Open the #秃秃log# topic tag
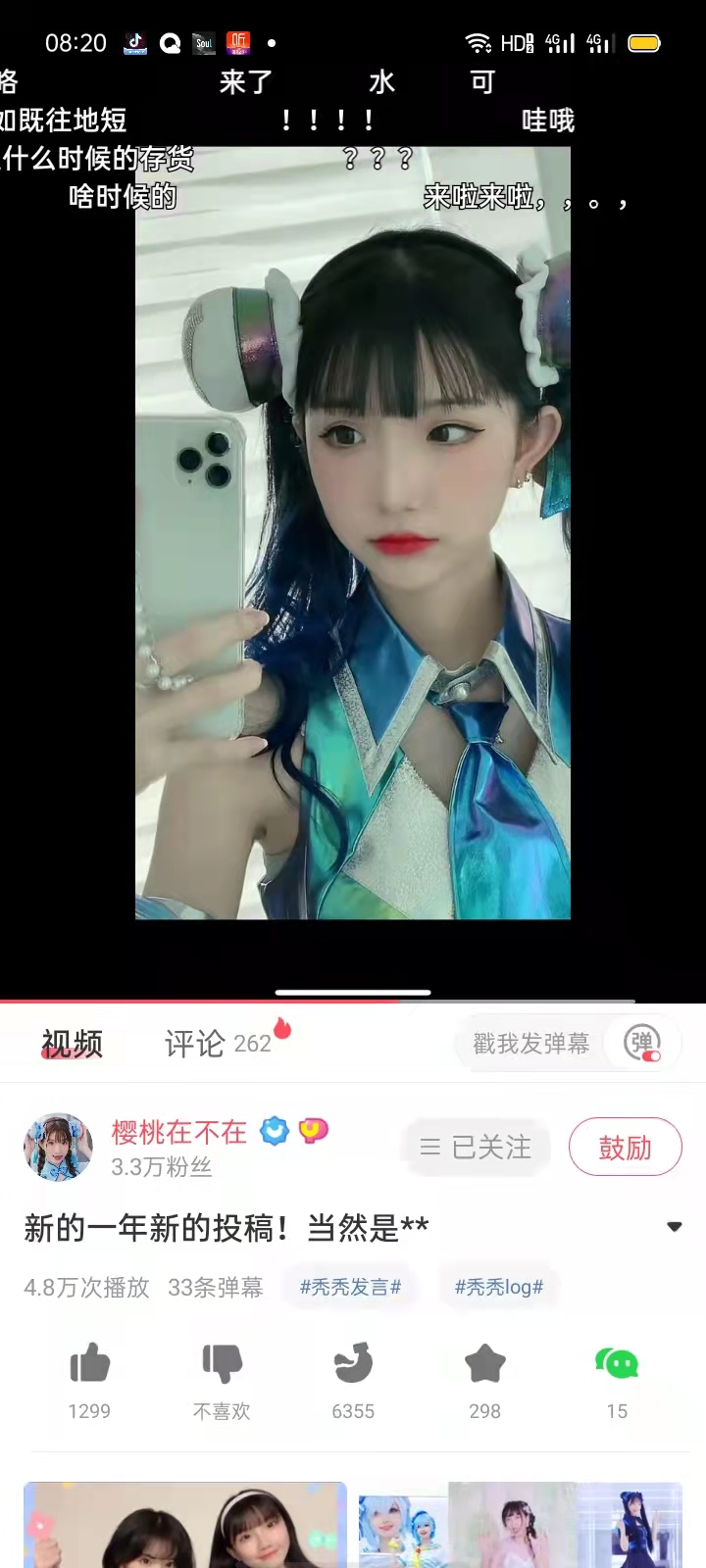The image size is (706, 1568). [498, 1287]
